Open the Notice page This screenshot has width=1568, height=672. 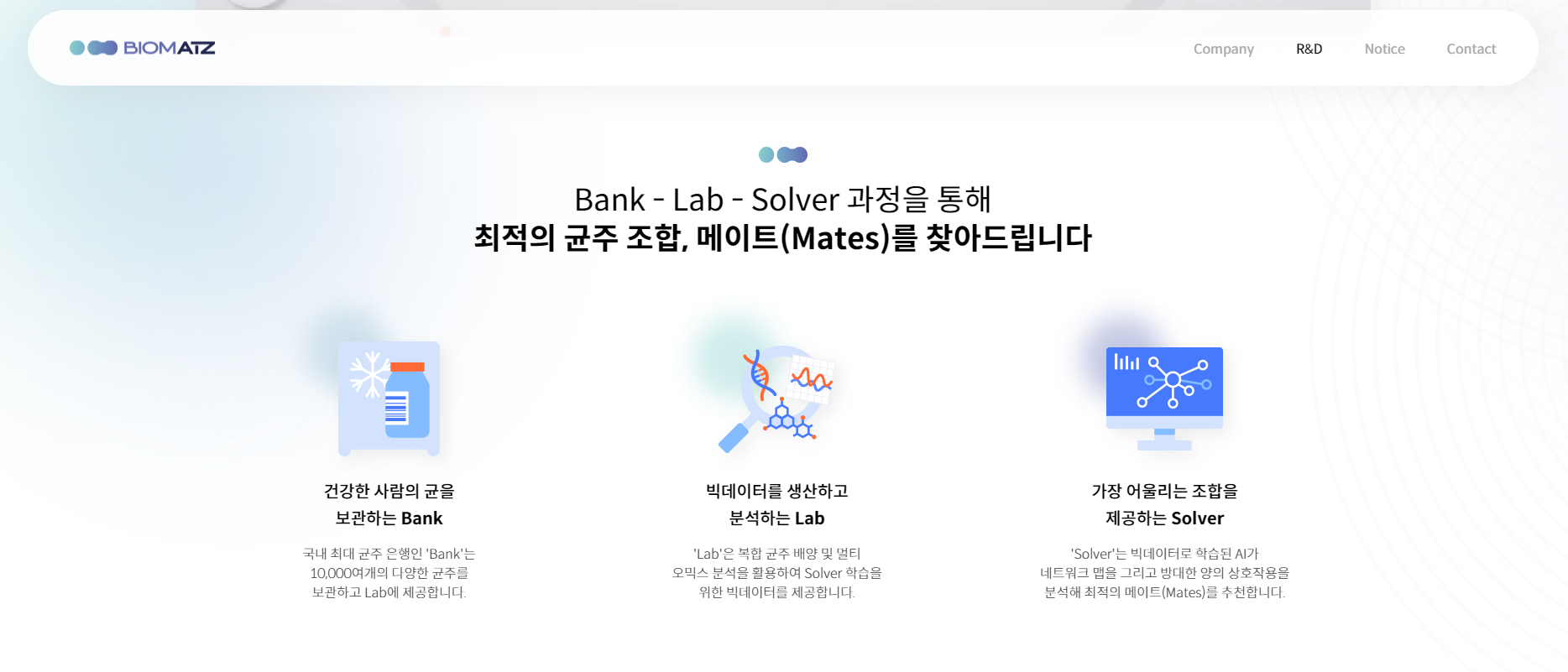(x=1384, y=49)
